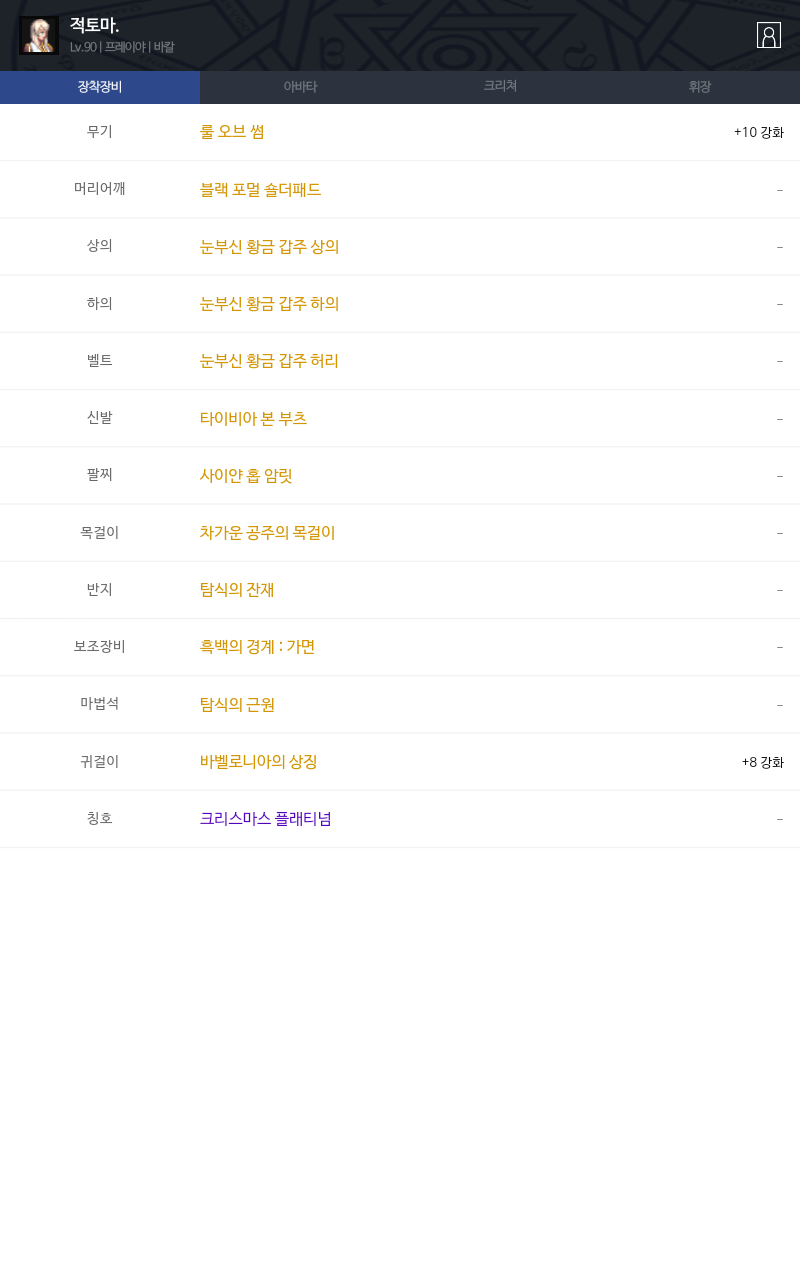Open 흑백의 경계 : 가면 item
Screen dimensions: 800x1280
(x=257, y=647)
